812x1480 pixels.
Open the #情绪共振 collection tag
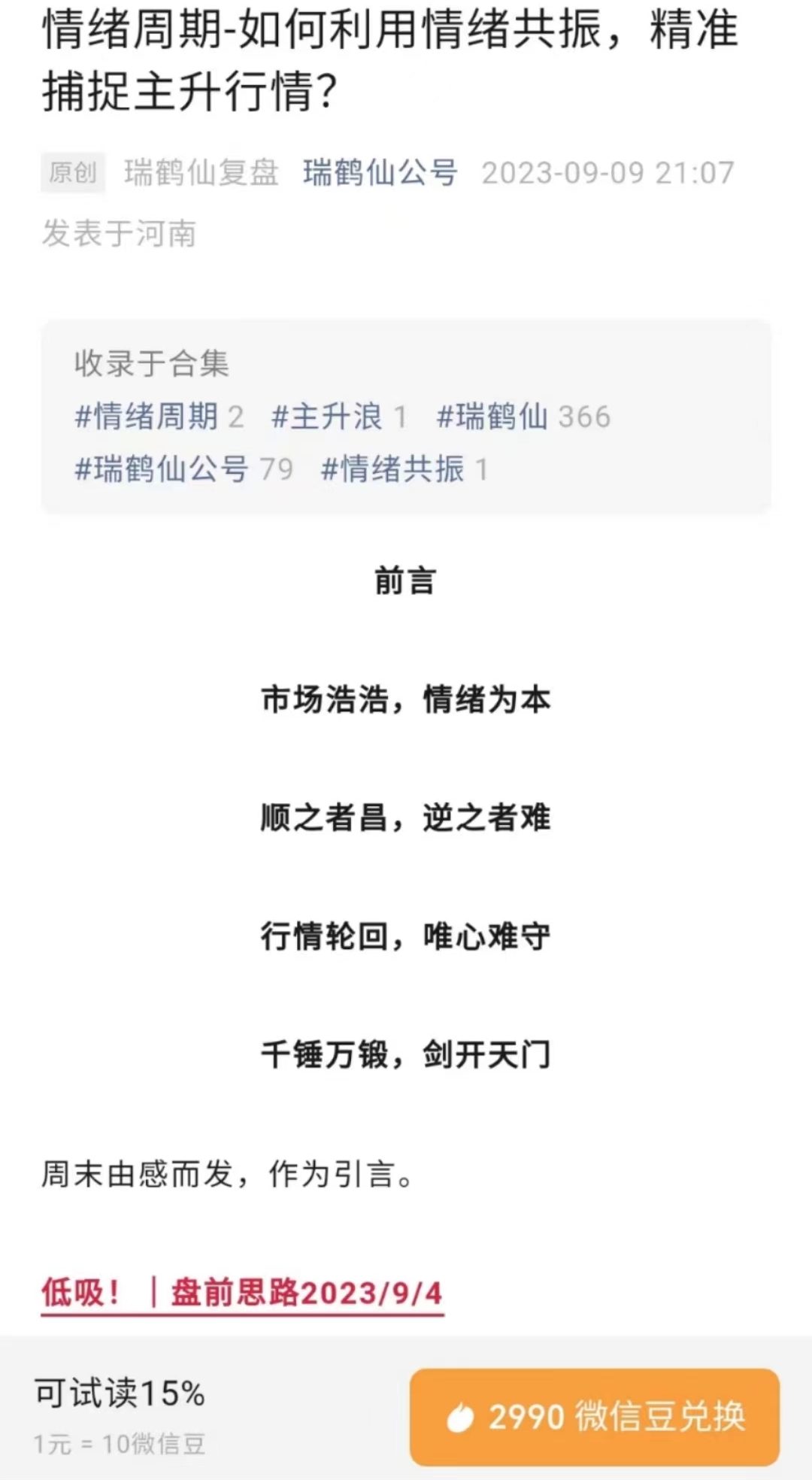[x=392, y=469]
